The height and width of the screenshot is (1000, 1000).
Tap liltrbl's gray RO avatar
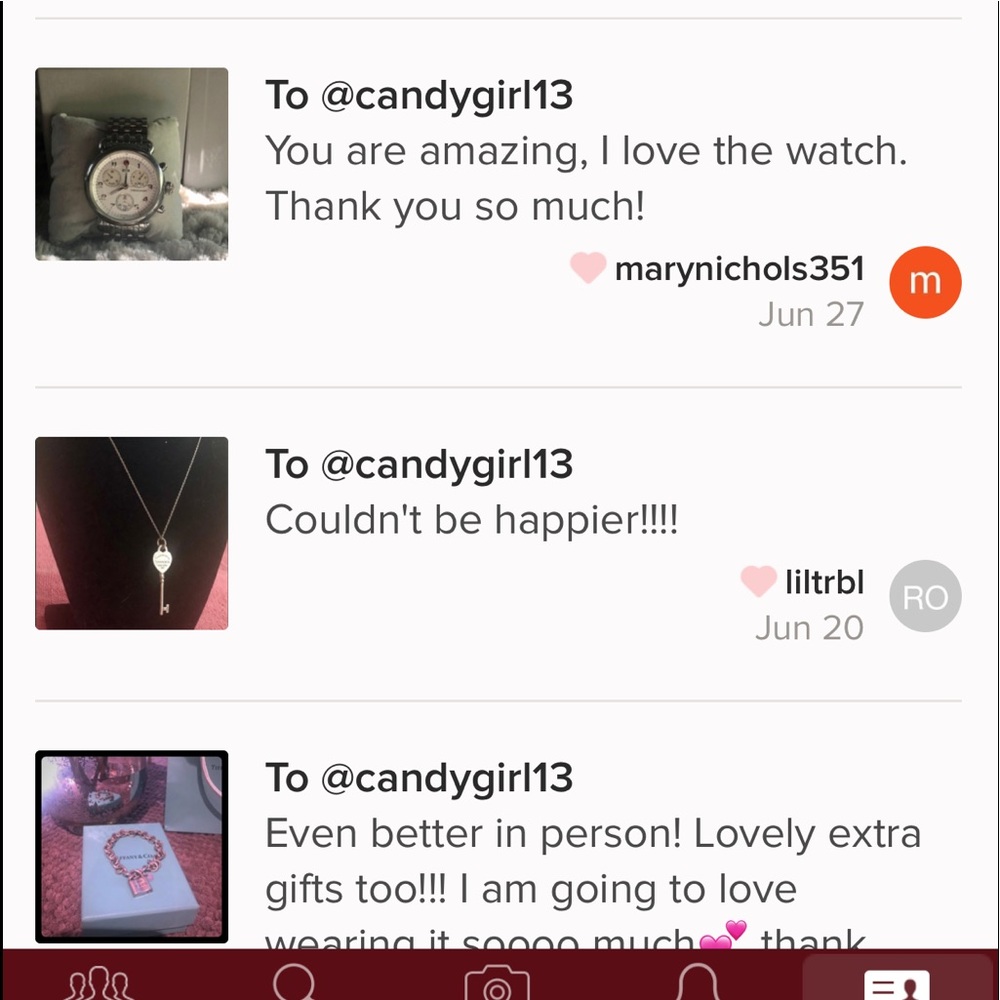[925, 596]
